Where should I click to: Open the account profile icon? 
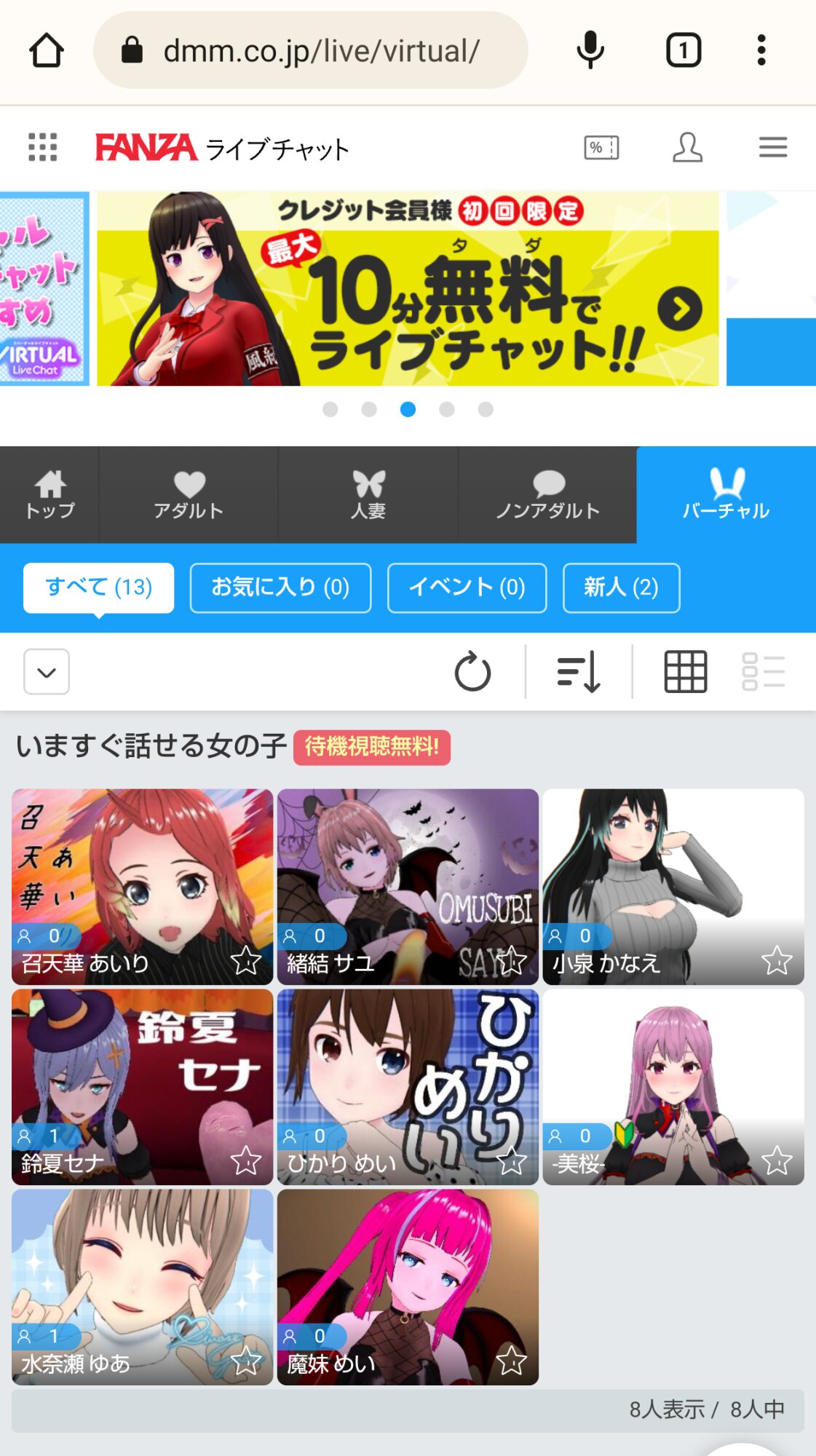click(687, 147)
